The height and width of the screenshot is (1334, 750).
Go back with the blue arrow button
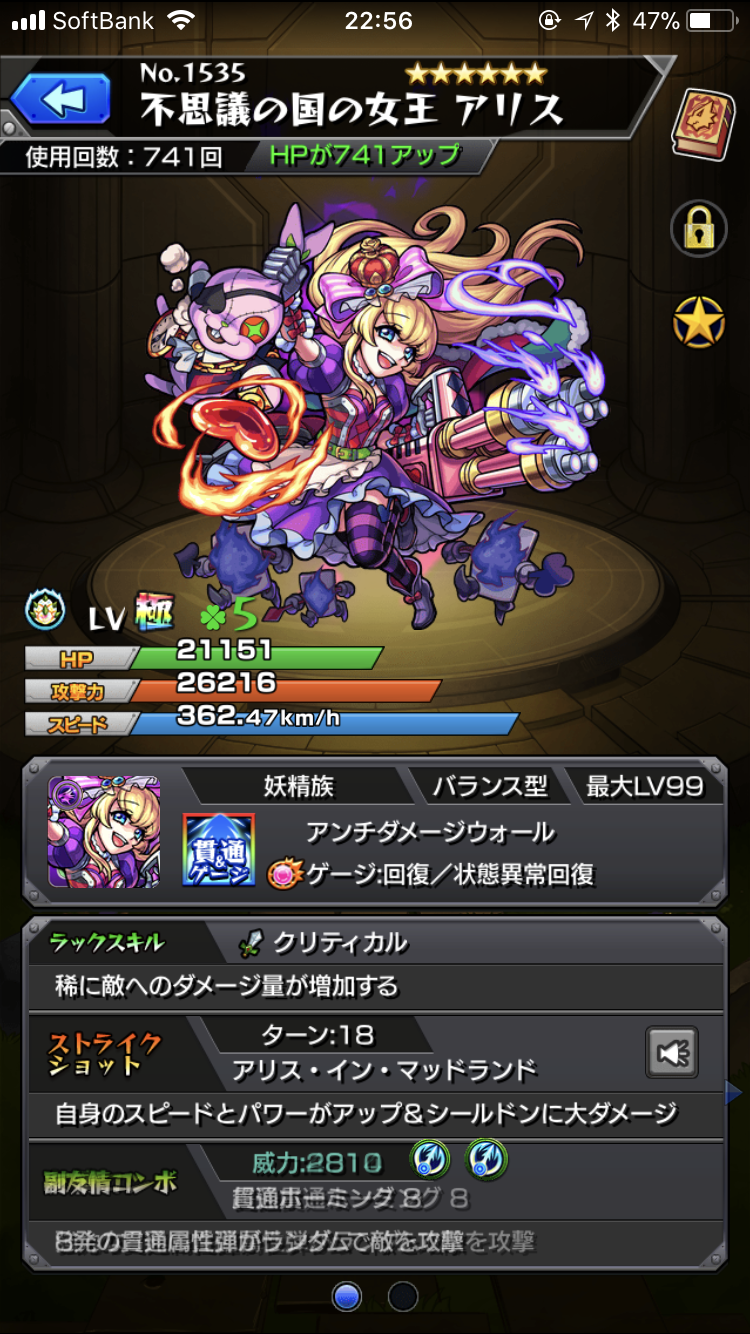click(x=60, y=101)
